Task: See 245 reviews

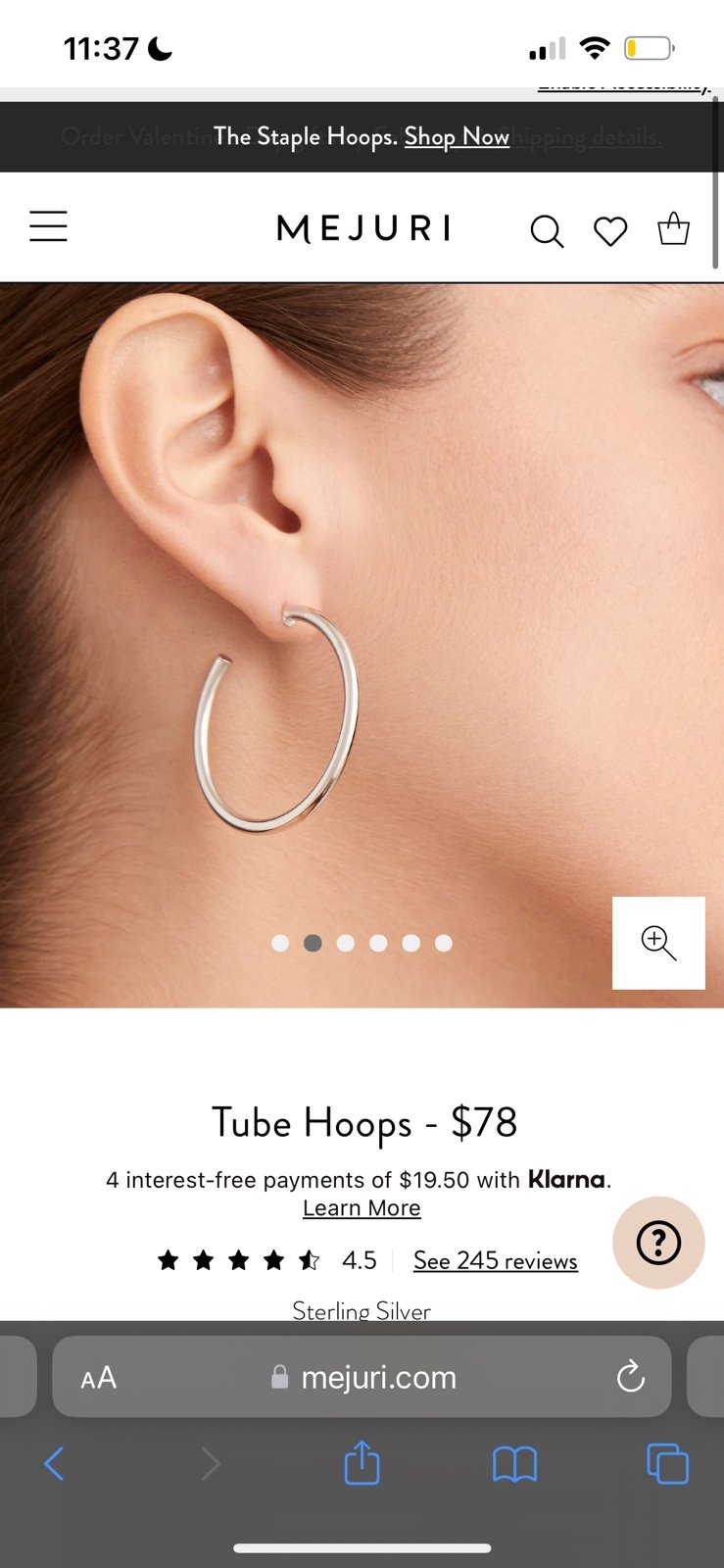Action: [495, 1260]
